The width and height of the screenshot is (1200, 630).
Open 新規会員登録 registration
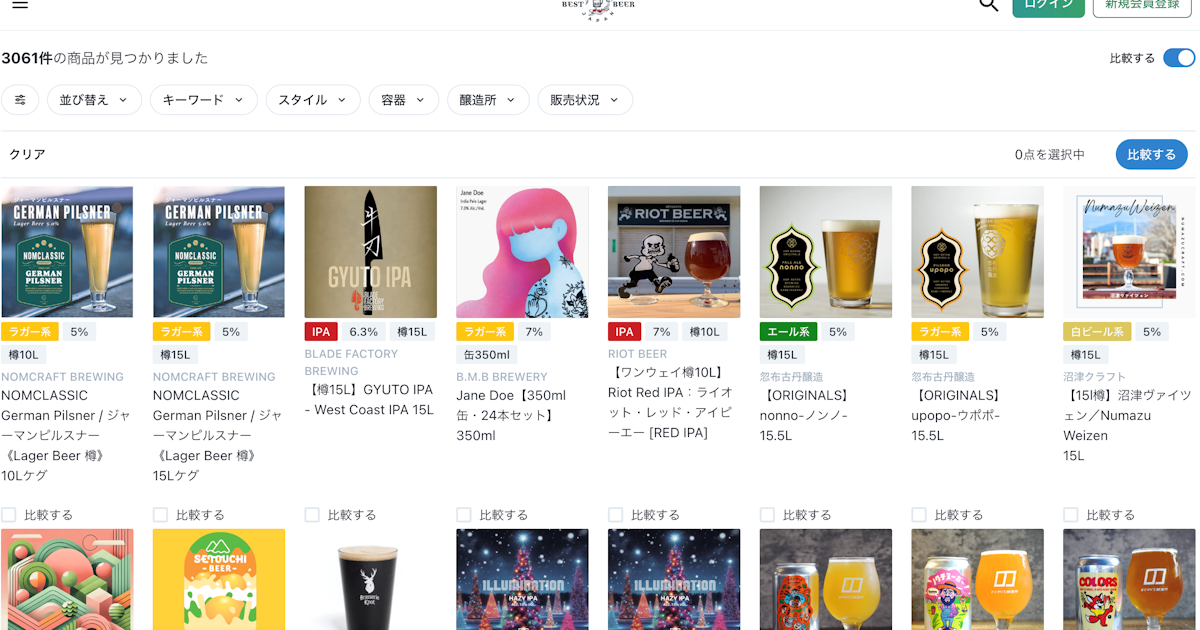tap(1141, 5)
